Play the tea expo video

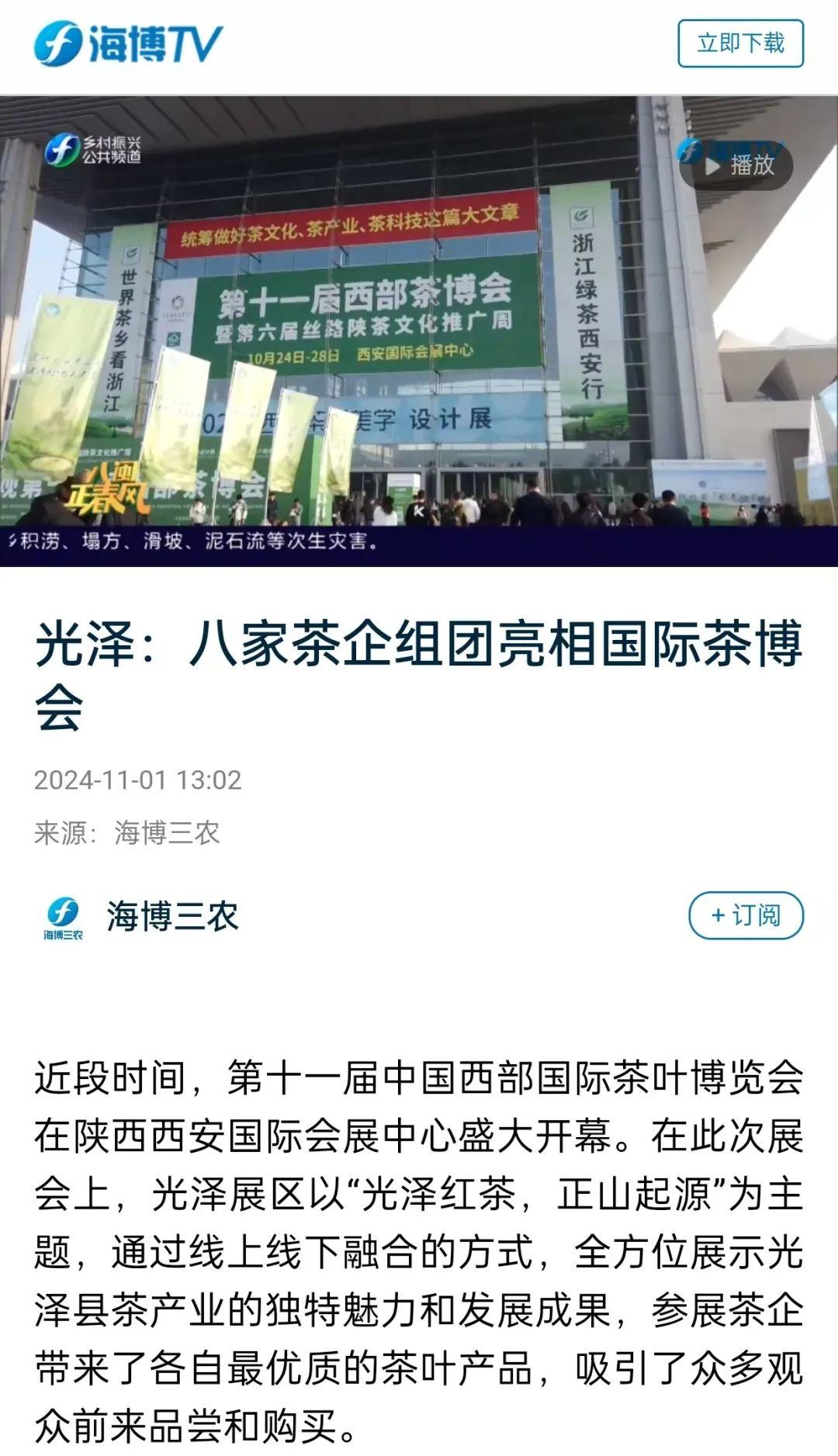(x=736, y=165)
